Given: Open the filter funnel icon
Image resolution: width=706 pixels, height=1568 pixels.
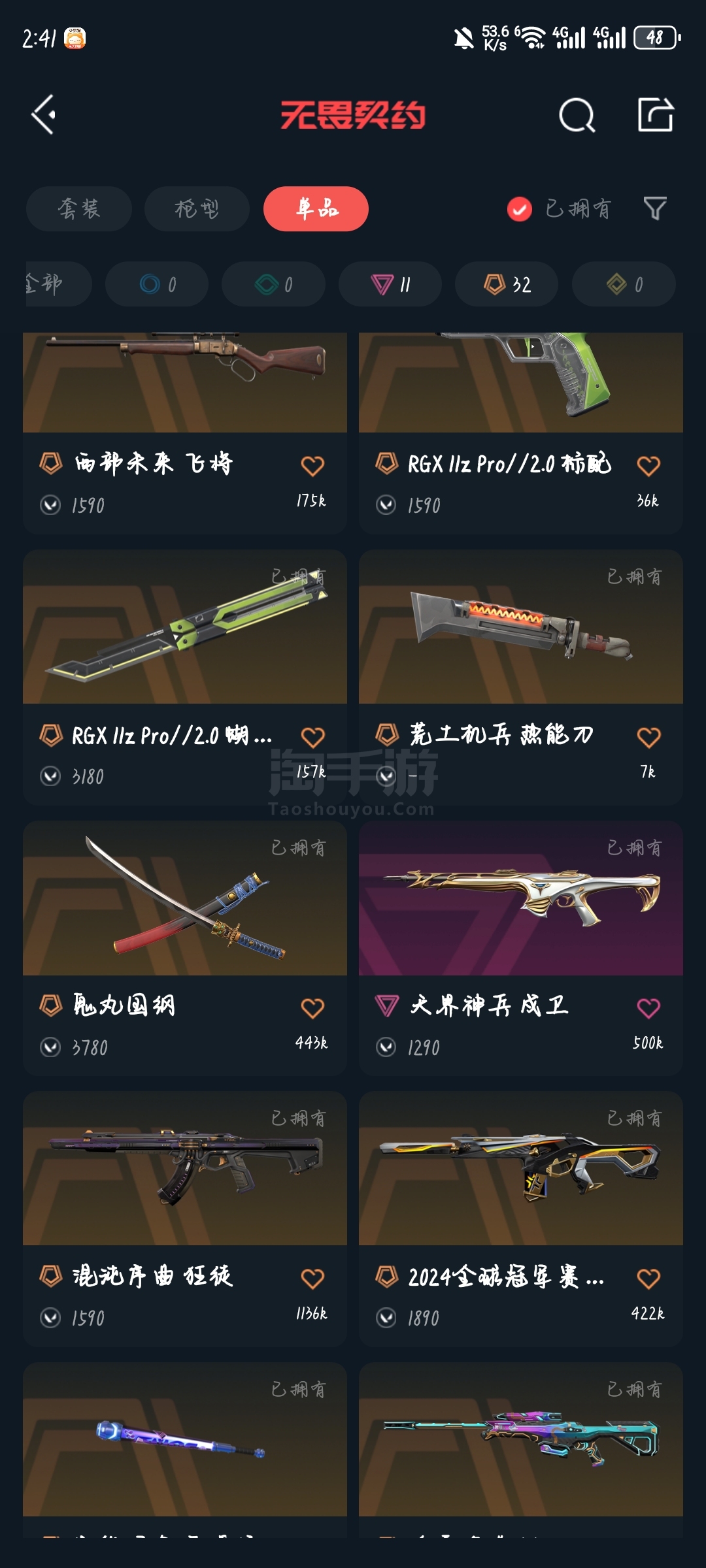Looking at the screenshot, I should [654, 209].
